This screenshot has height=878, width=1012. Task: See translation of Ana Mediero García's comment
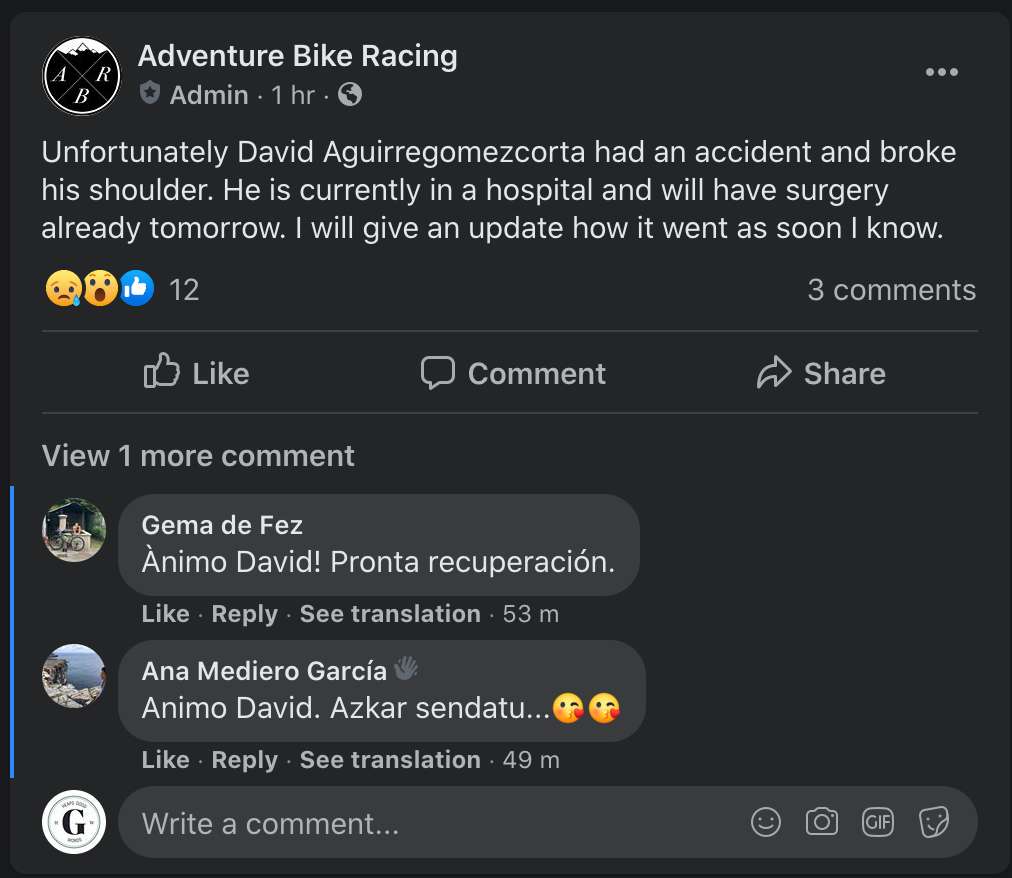pyautogui.click(x=390, y=760)
